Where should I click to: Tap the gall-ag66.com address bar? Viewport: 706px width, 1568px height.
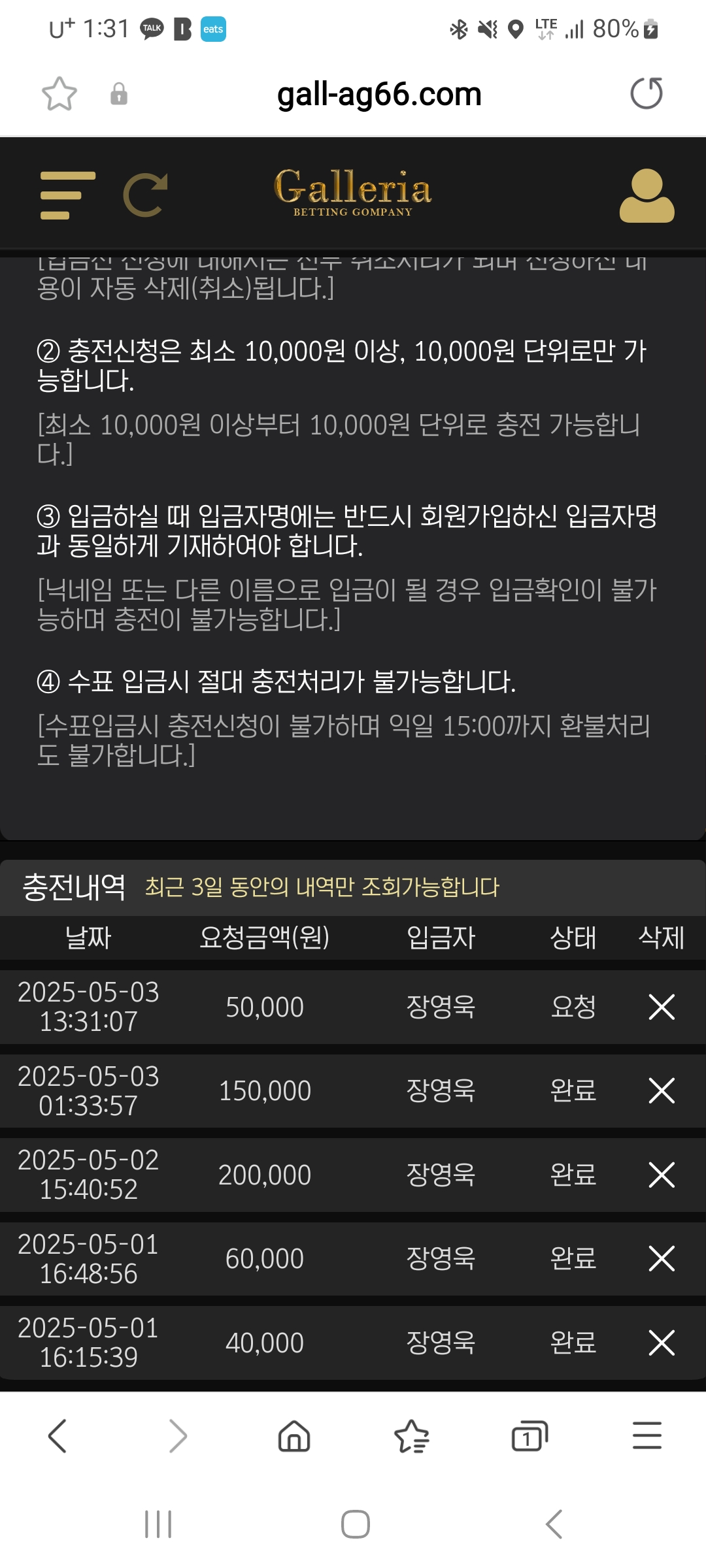click(379, 94)
